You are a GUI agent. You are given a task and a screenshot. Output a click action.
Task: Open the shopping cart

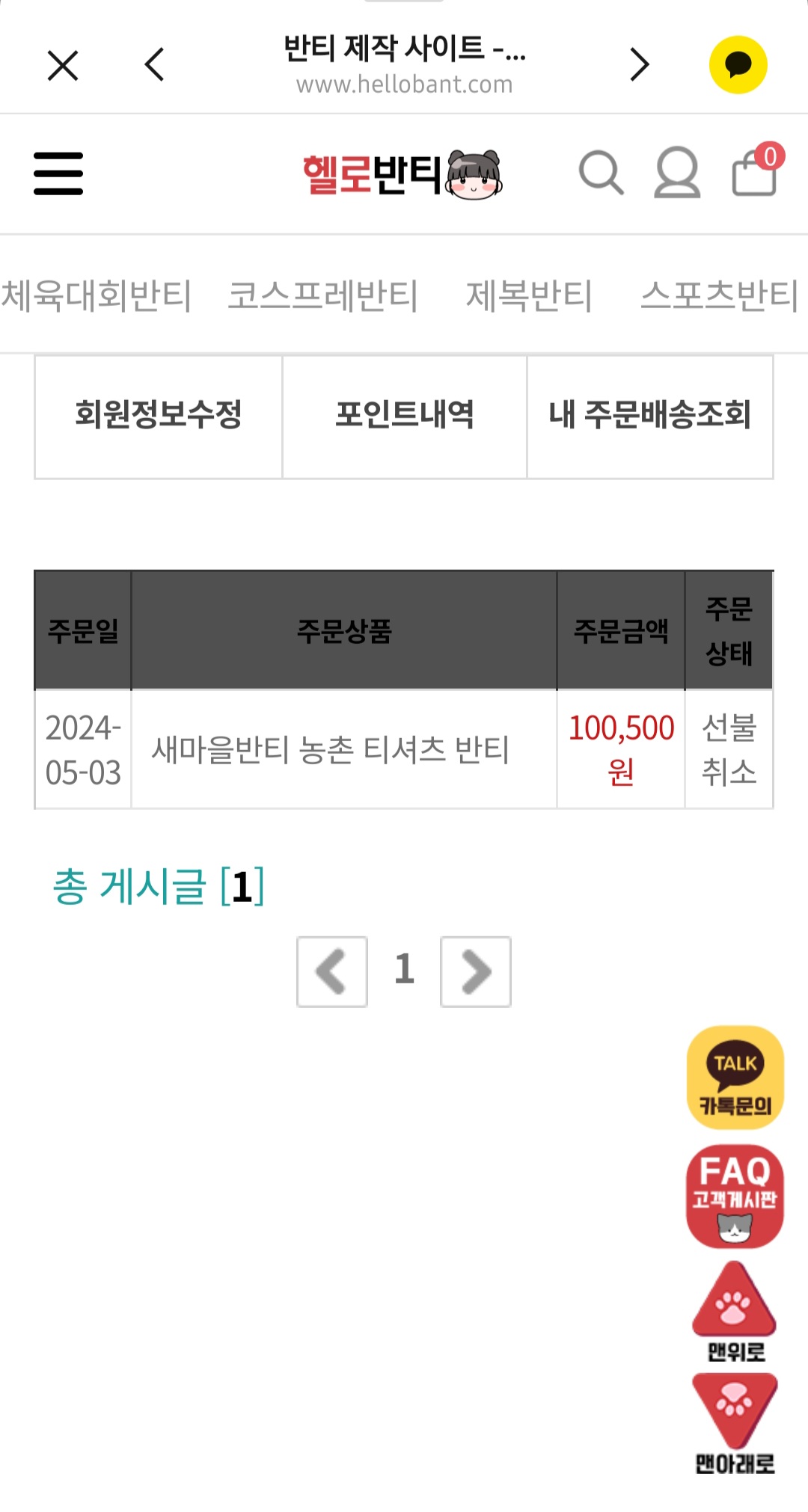coord(755,171)
